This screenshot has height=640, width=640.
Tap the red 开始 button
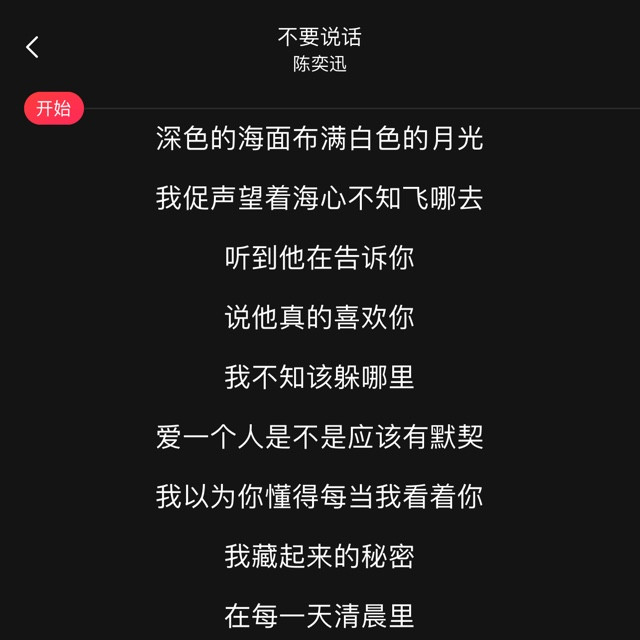point(54,108)
